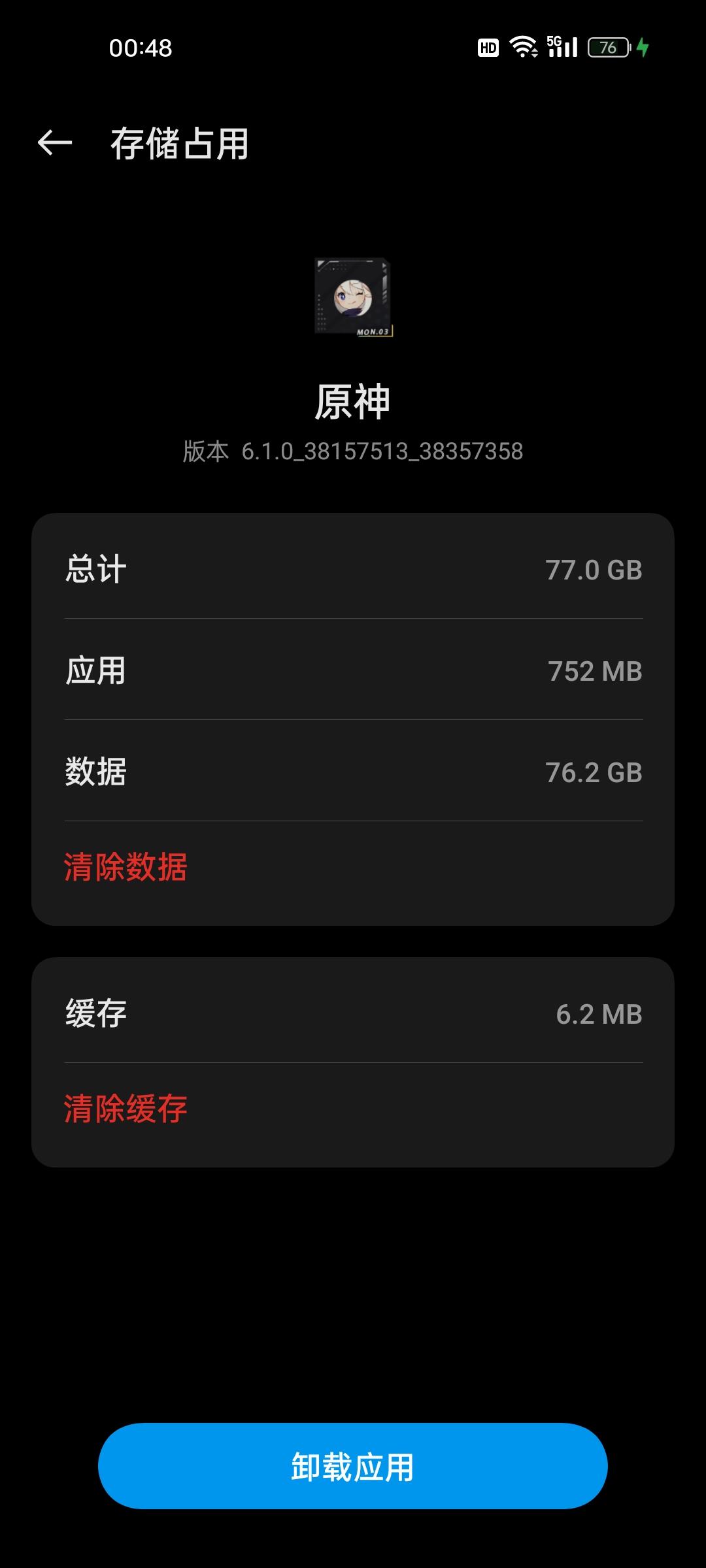Screen dimensions: 706x1568
Task: Tap the back arrow to leave 存储占用
Action: click(54, 144)
